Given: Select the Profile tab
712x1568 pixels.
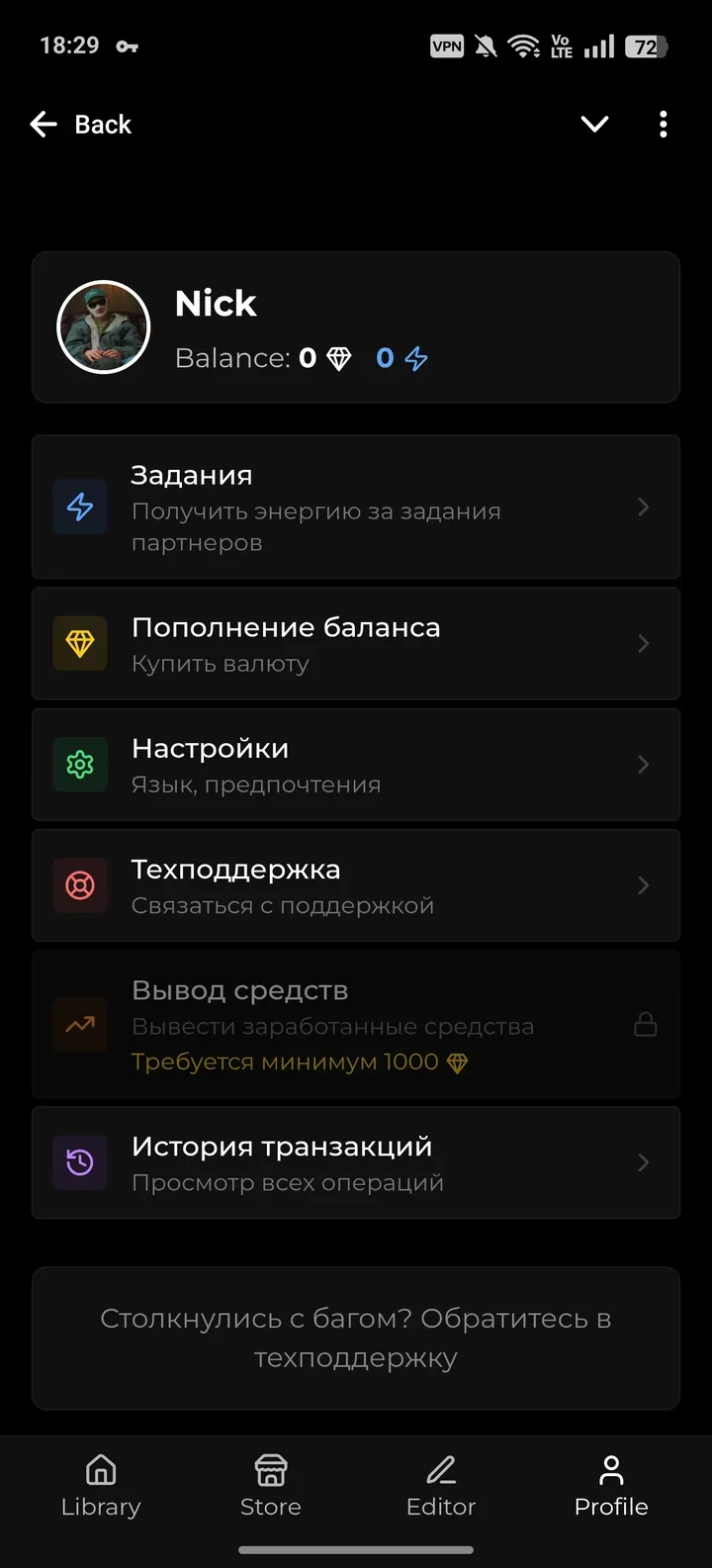Looking at the screenshot, I should coord(610,1484).
